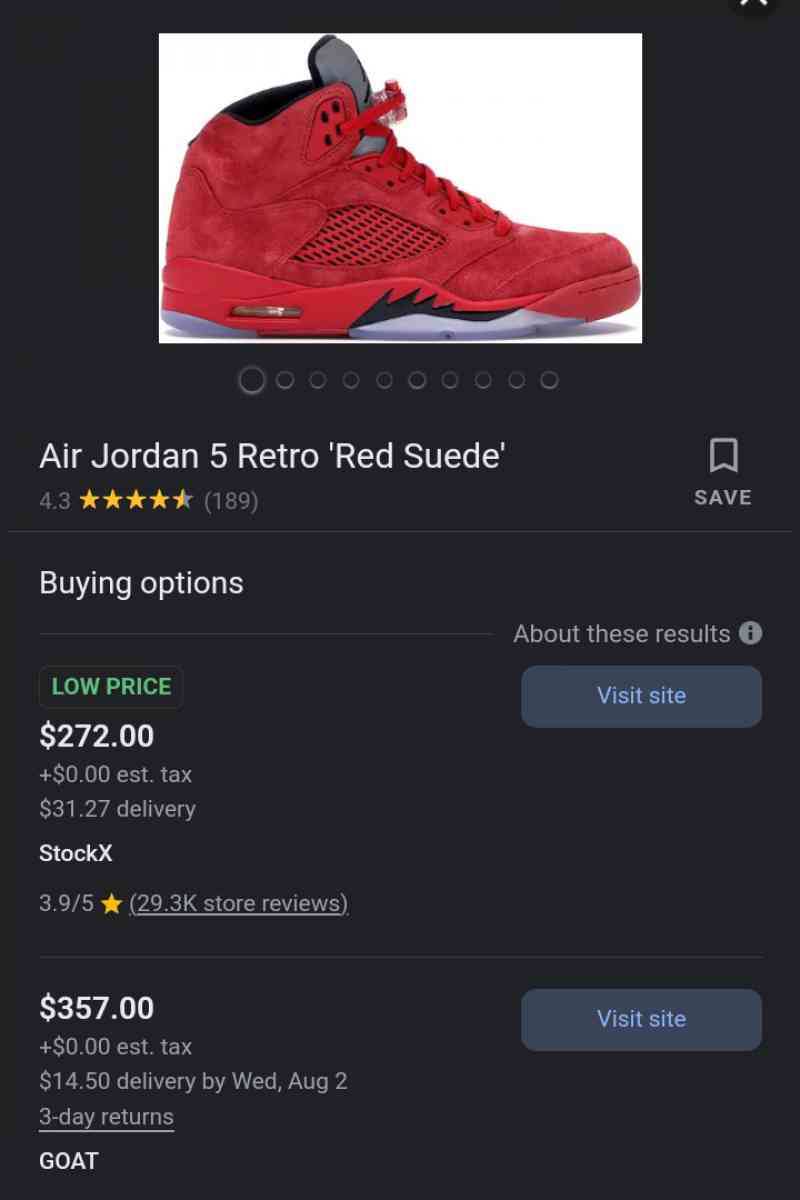
Task: Click the LOW PRICE badge
Action: [x=111, y=687]
